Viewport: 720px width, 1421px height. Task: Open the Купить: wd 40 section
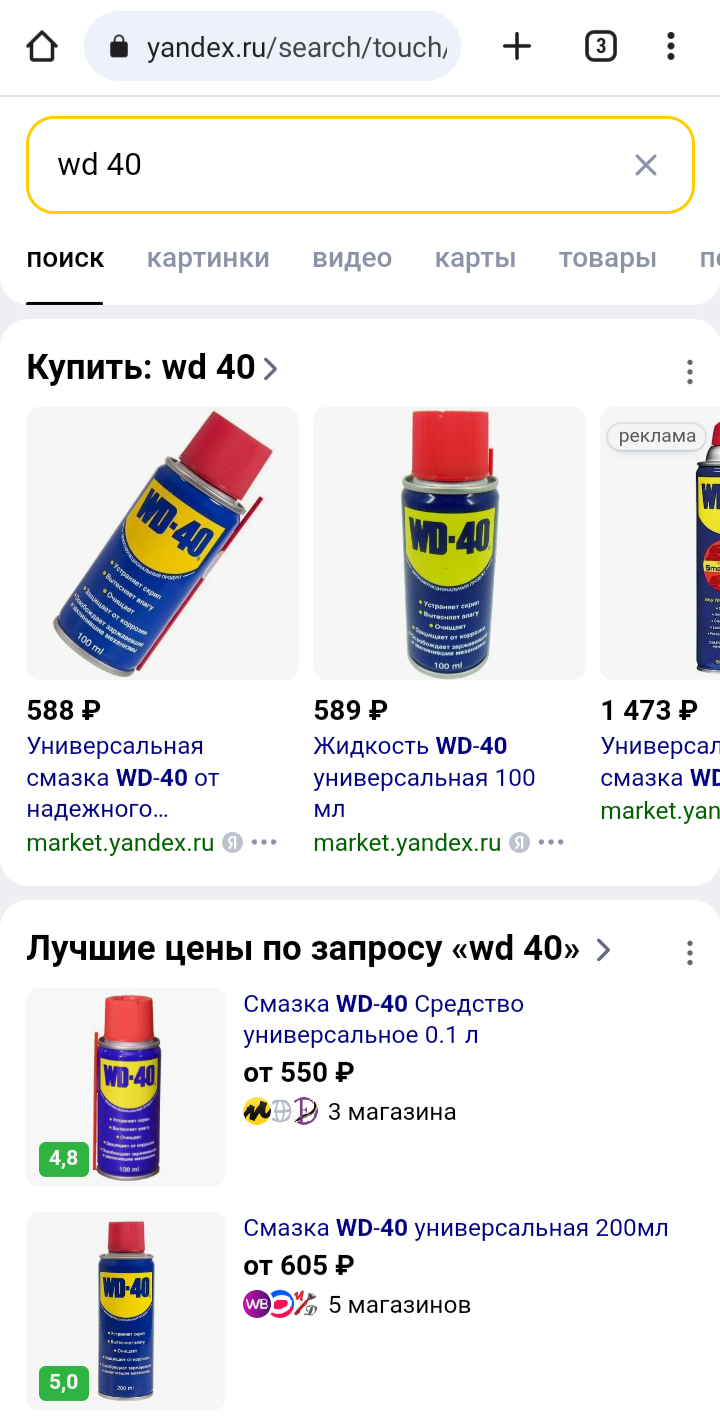coord(152,368)
